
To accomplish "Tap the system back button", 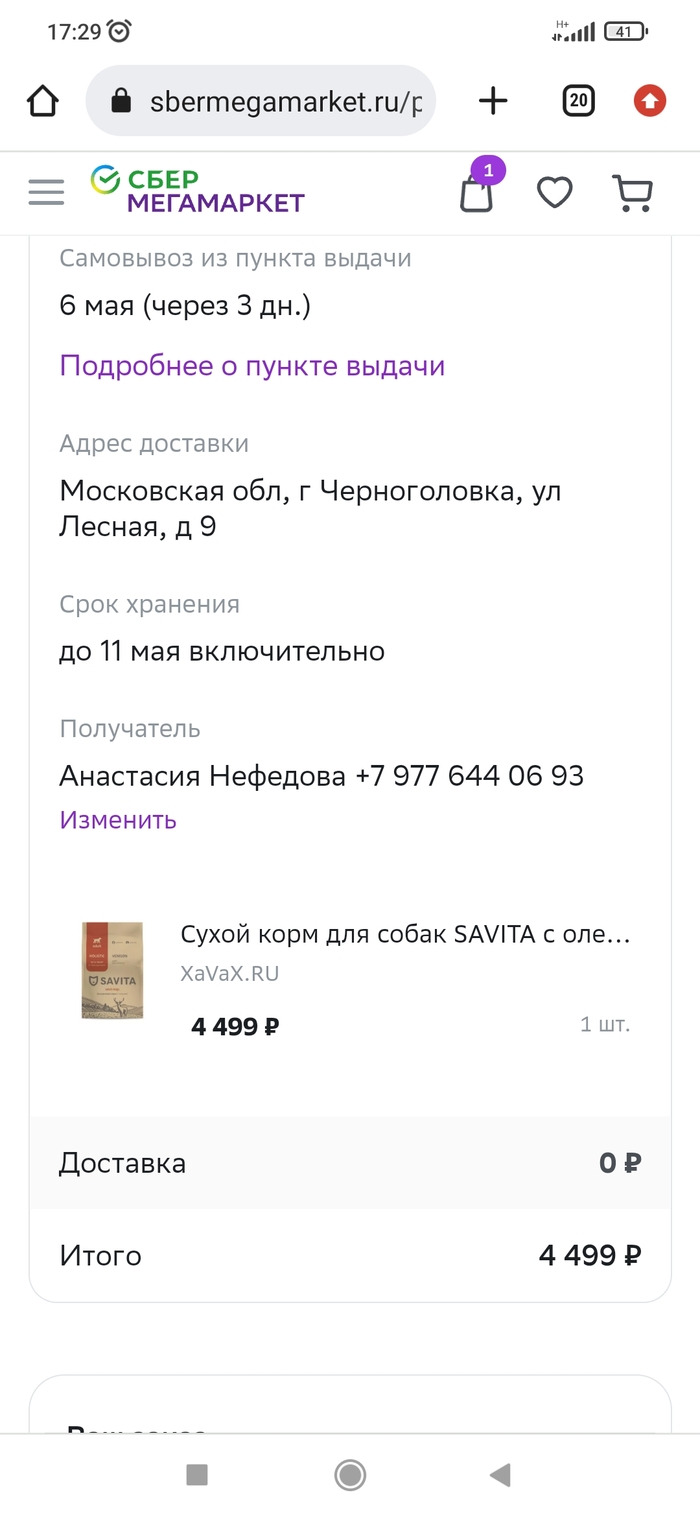I will click(x=500, y=1474).
